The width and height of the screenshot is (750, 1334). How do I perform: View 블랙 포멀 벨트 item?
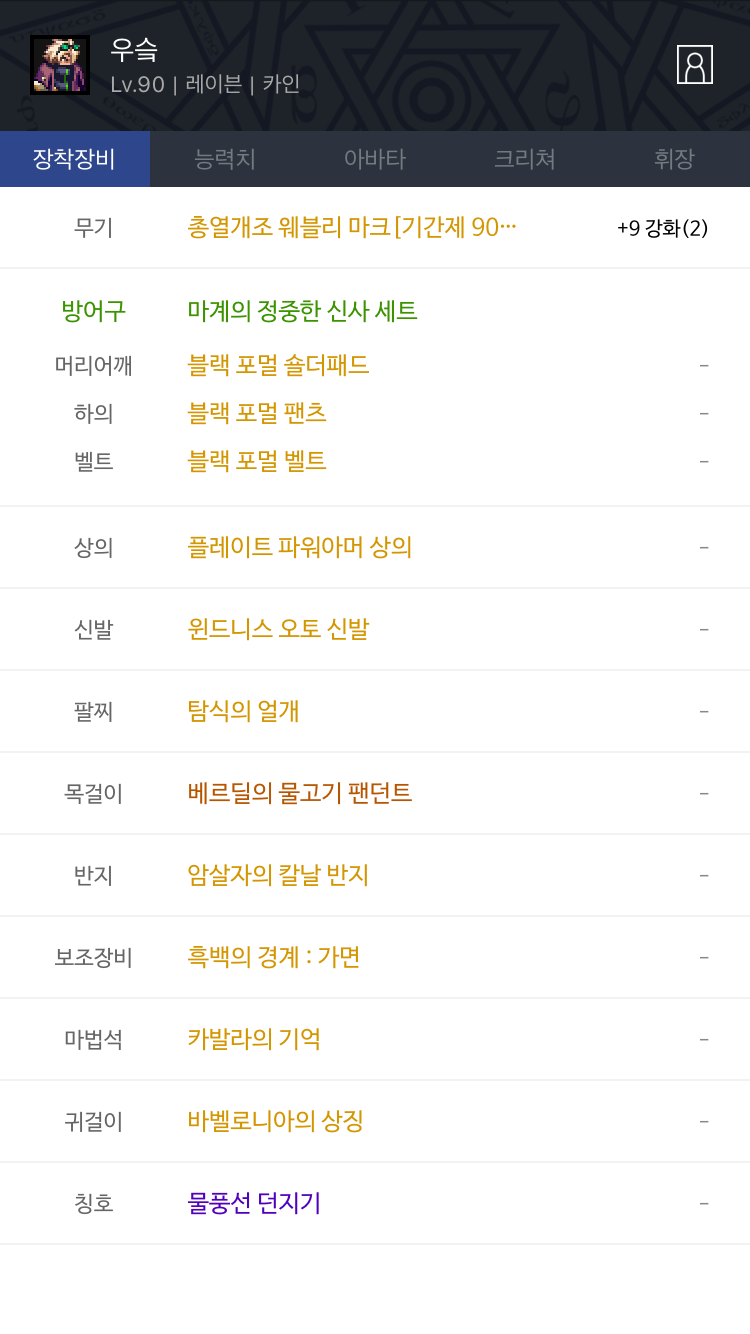tap(257, 461)
